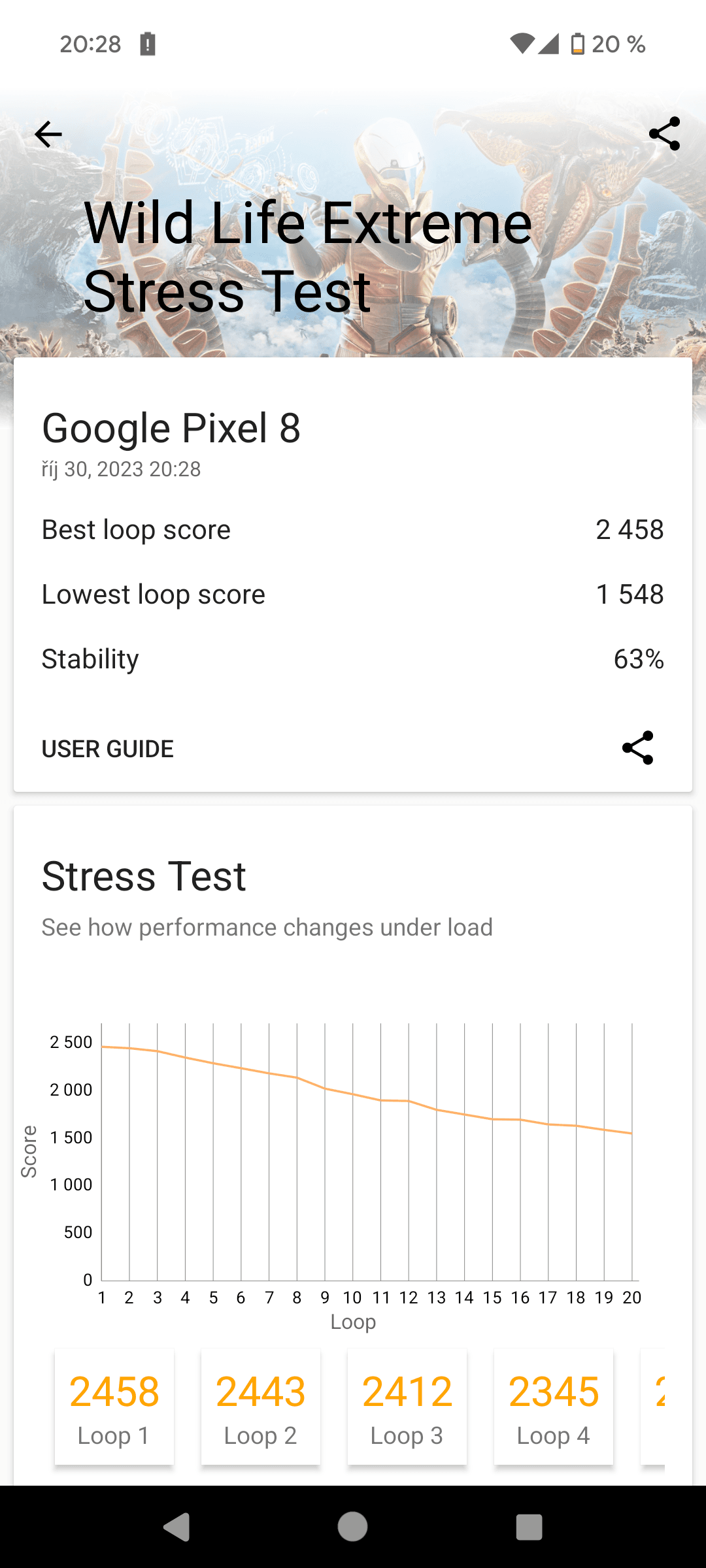Image resolution: width=706 pixels, height=1568 pixels.
Task: Select the Loop 3 score card
Action: click(407, 1406)
